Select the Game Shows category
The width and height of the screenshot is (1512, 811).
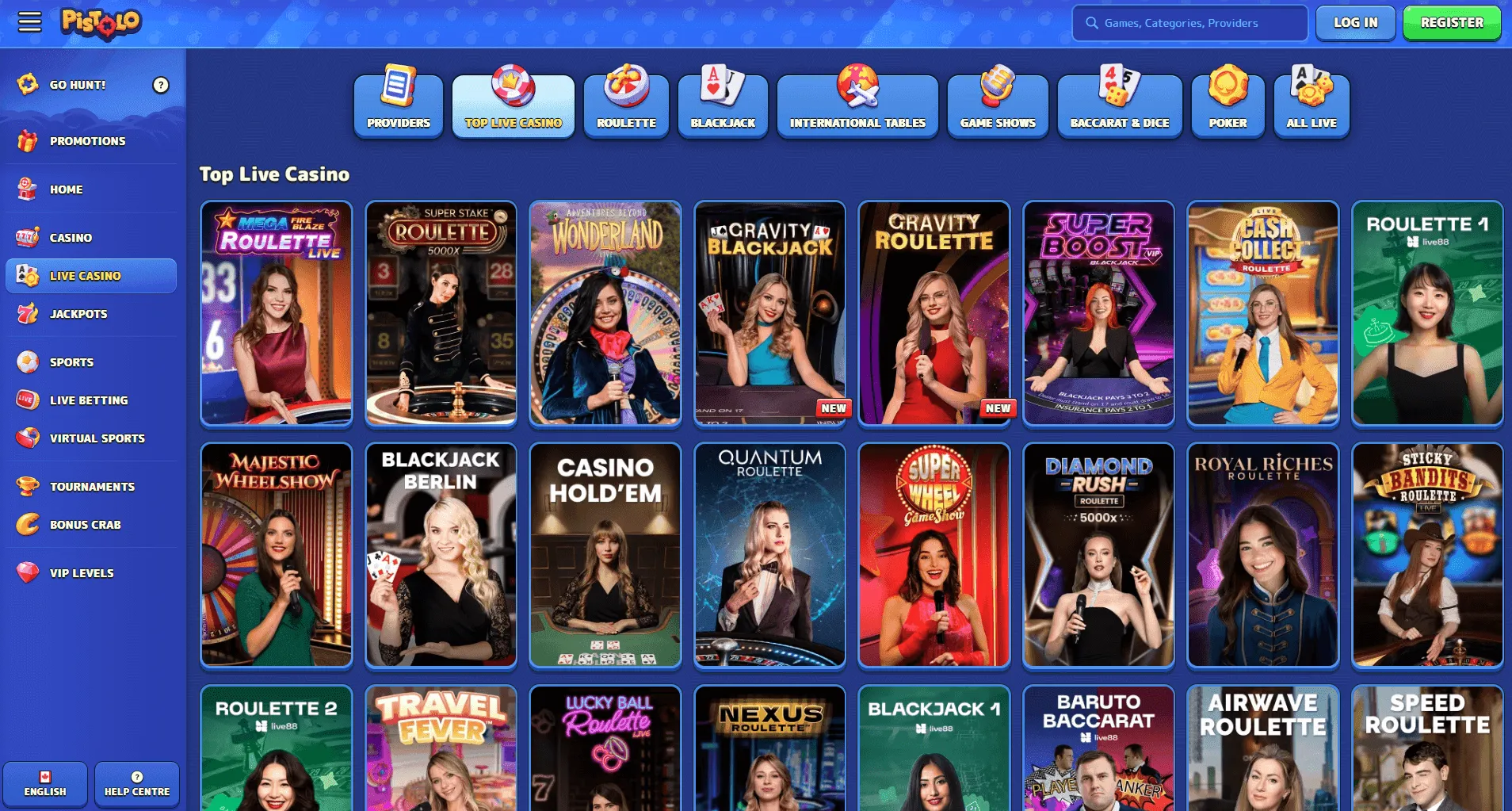[997, 105]
